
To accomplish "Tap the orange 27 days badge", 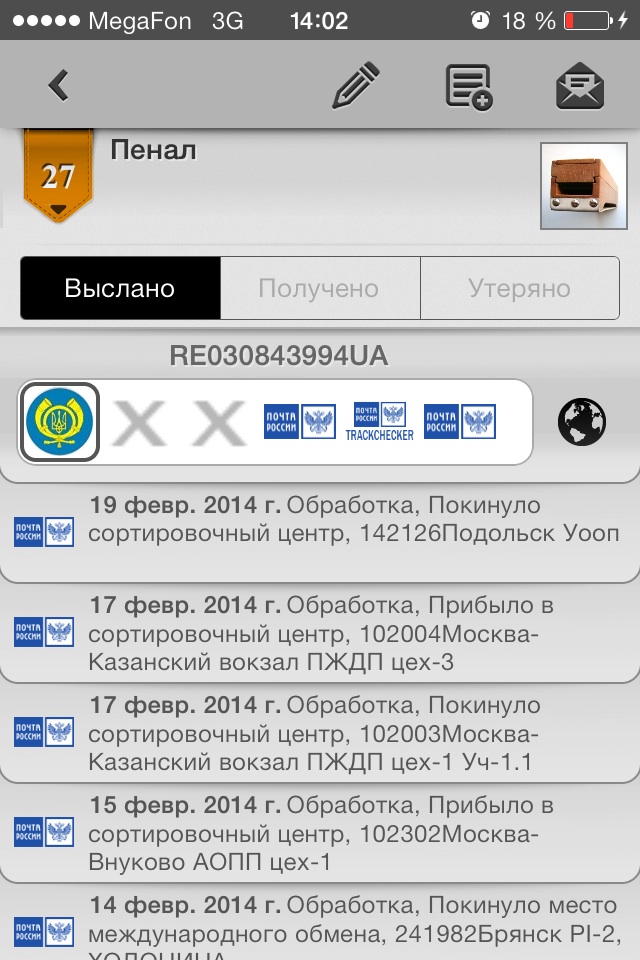I will coord(58,178).
